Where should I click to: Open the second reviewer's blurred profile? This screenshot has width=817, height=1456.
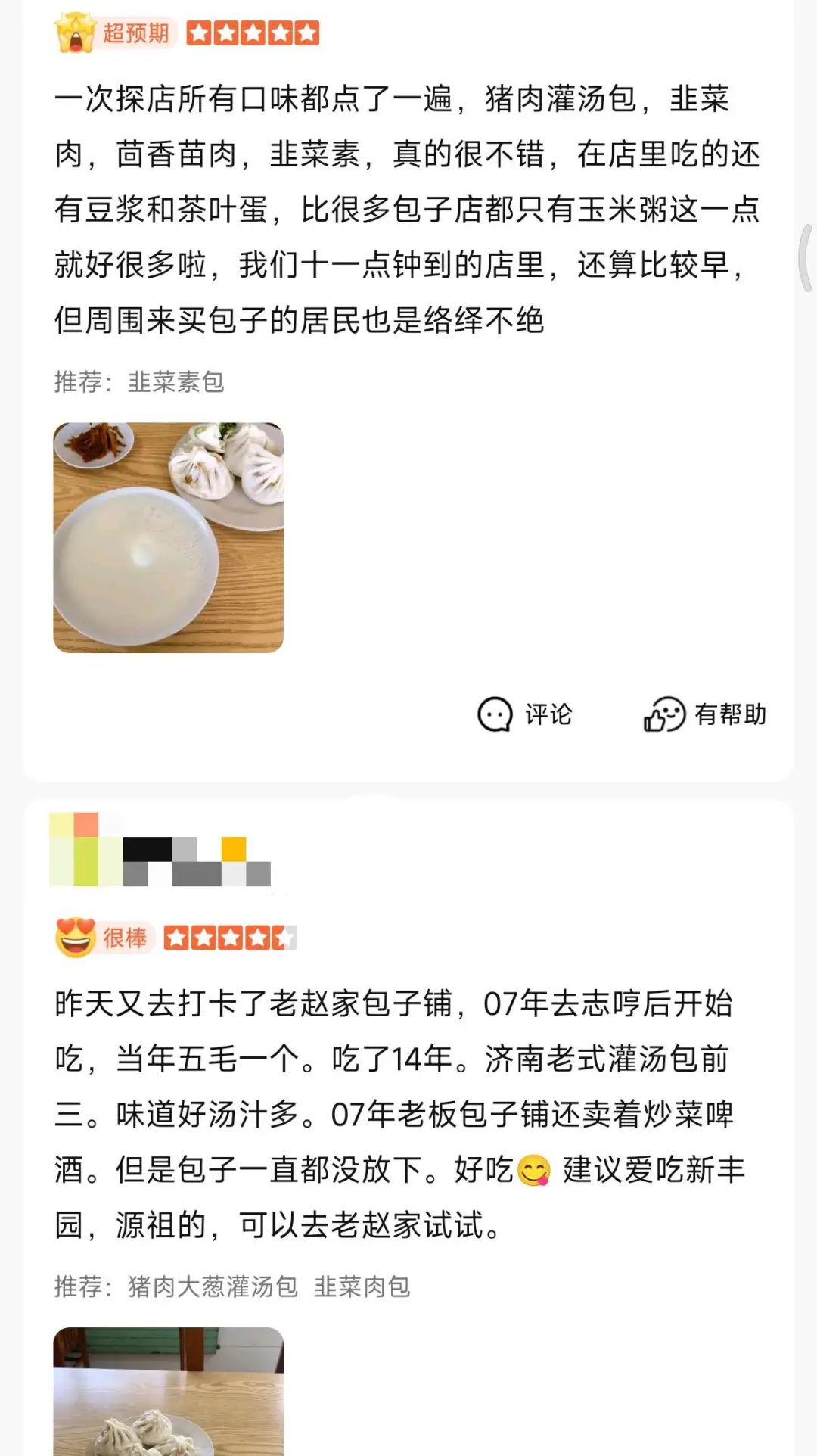[x=160, y=850]
